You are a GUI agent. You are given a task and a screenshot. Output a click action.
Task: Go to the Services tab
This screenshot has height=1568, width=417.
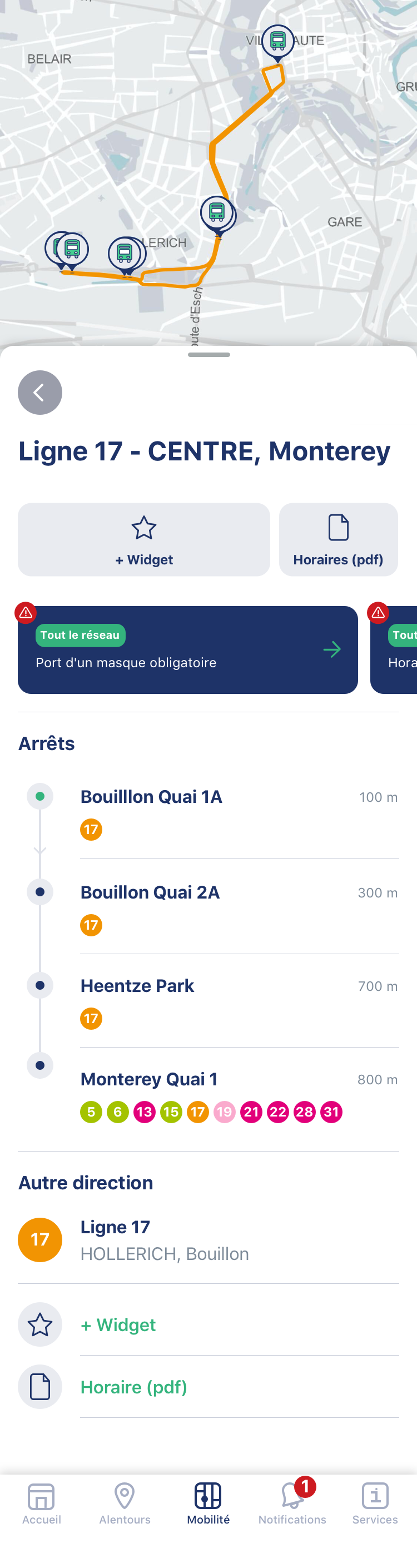375,1504
